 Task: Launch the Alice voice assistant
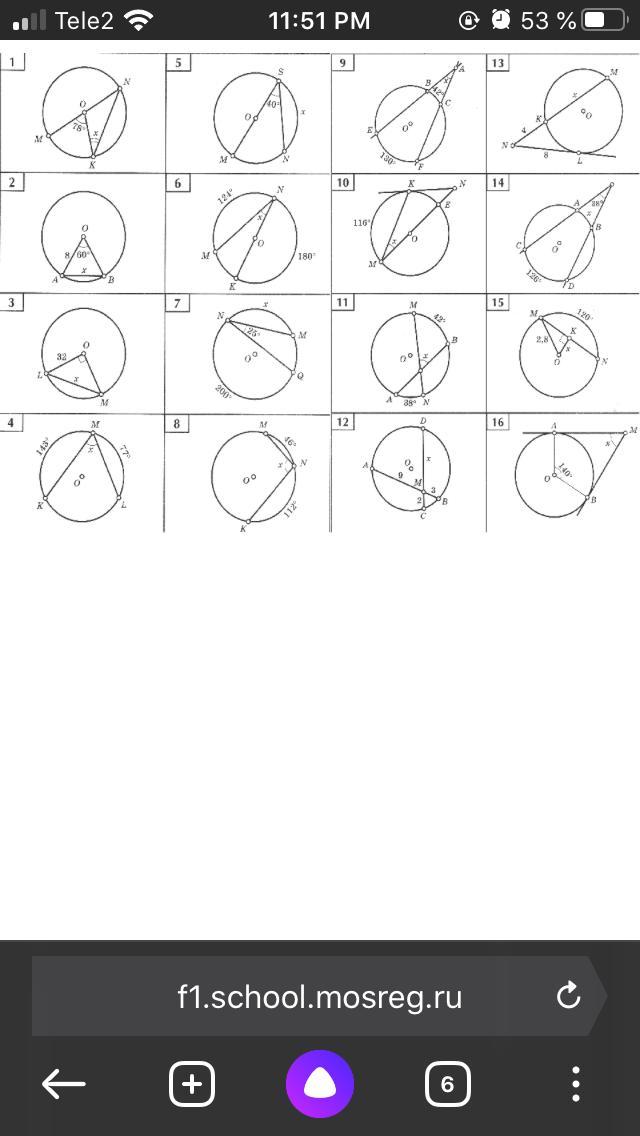tap(320, 1084)
